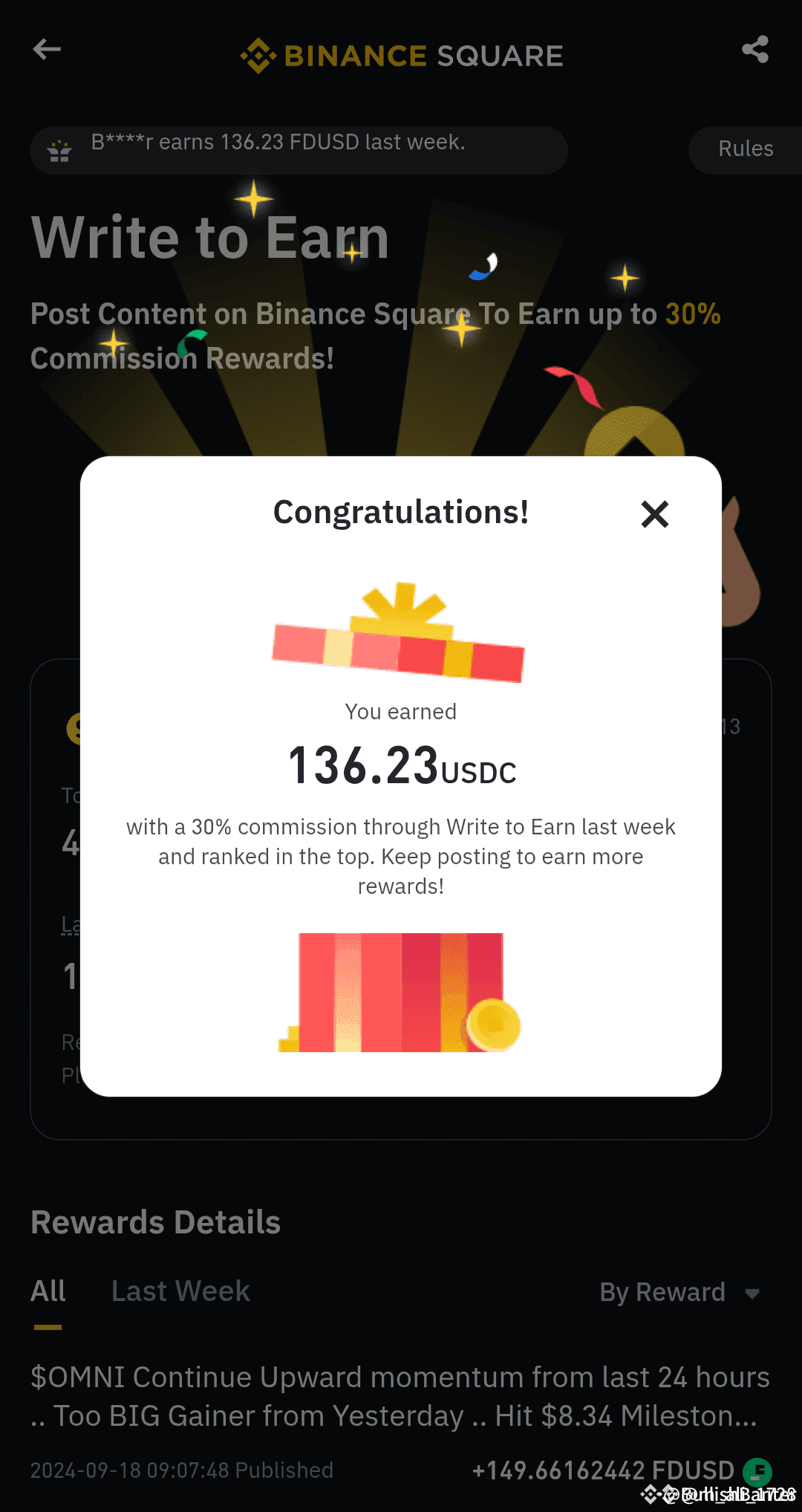Screen dimensions: 802x1512
Task: Switch to the Last Week tab
Action: pyautogui.click(x=180, y=1291)
